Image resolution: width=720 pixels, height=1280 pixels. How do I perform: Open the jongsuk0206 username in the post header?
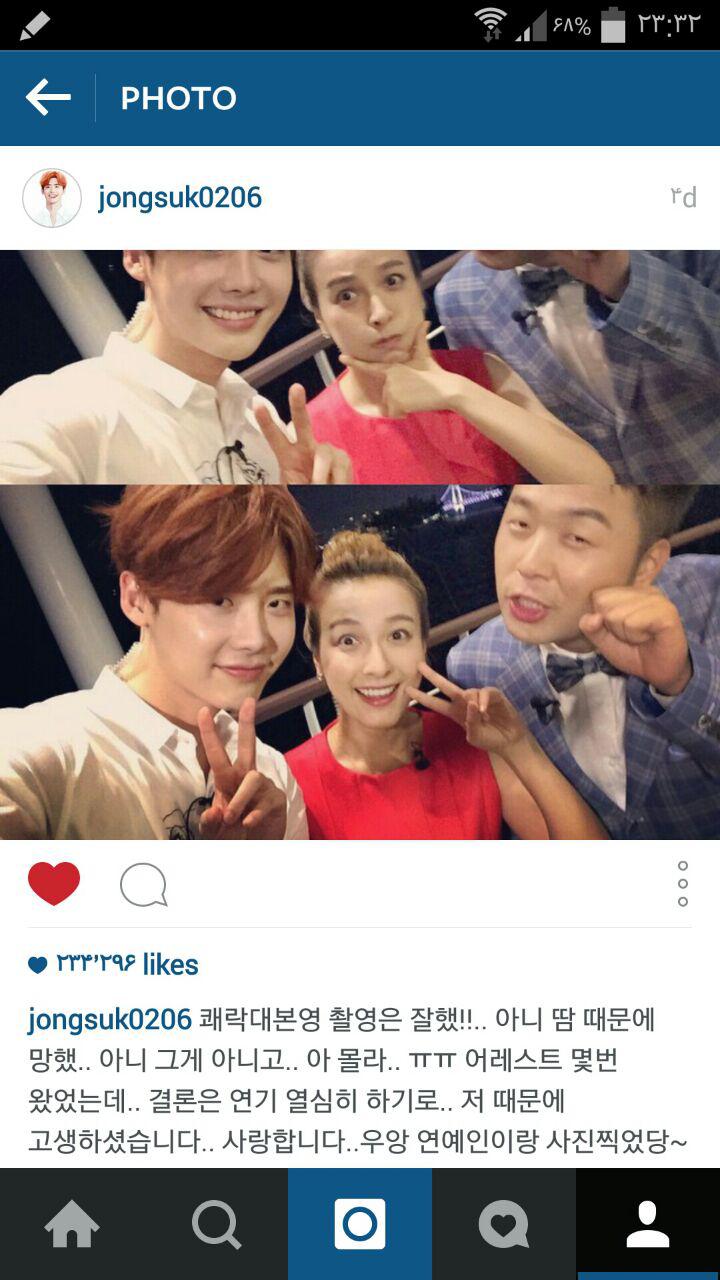tap(180, 198)
